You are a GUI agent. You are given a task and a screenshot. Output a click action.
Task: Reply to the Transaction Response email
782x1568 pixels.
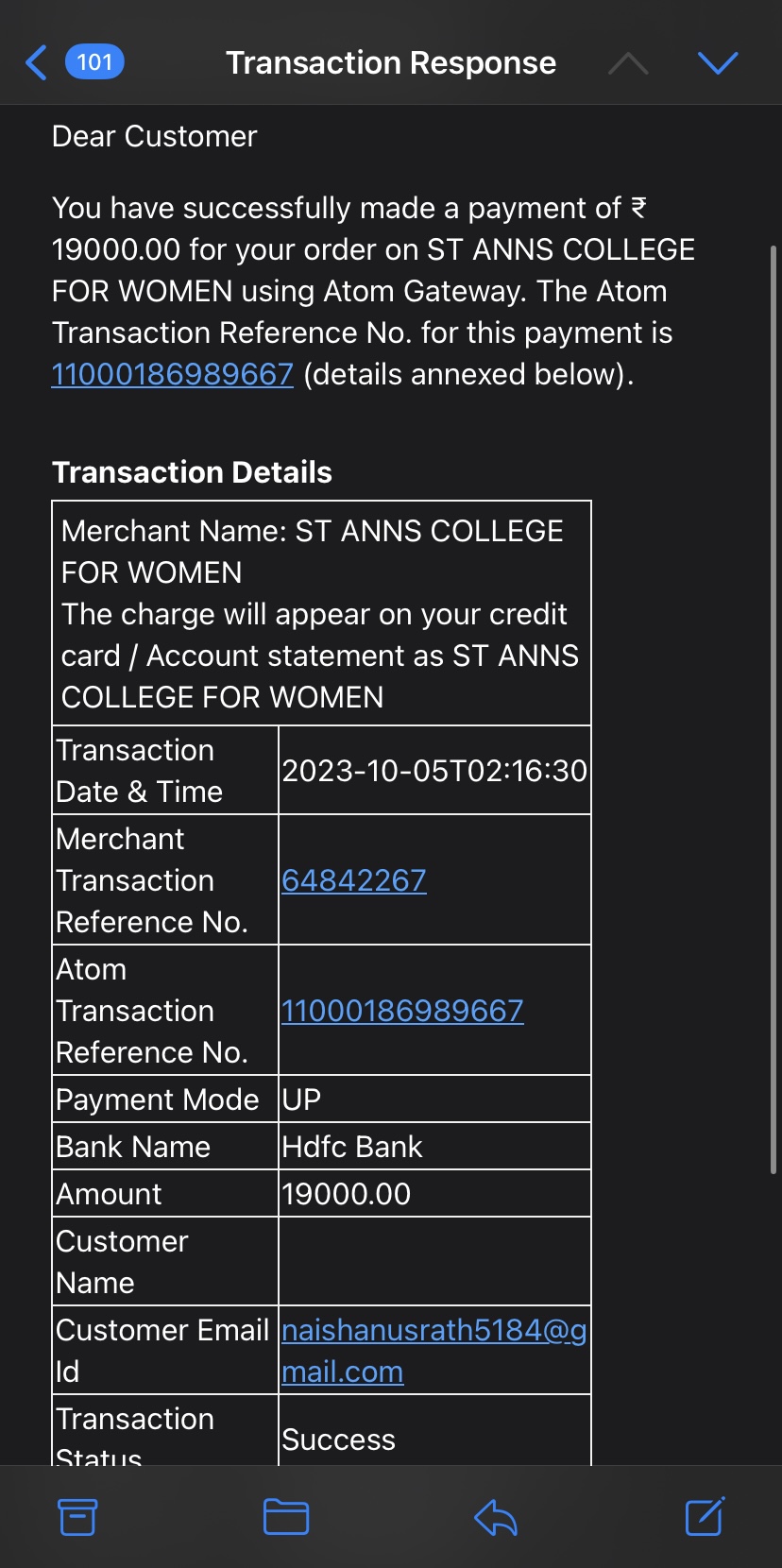click(x=495, y=1517)
